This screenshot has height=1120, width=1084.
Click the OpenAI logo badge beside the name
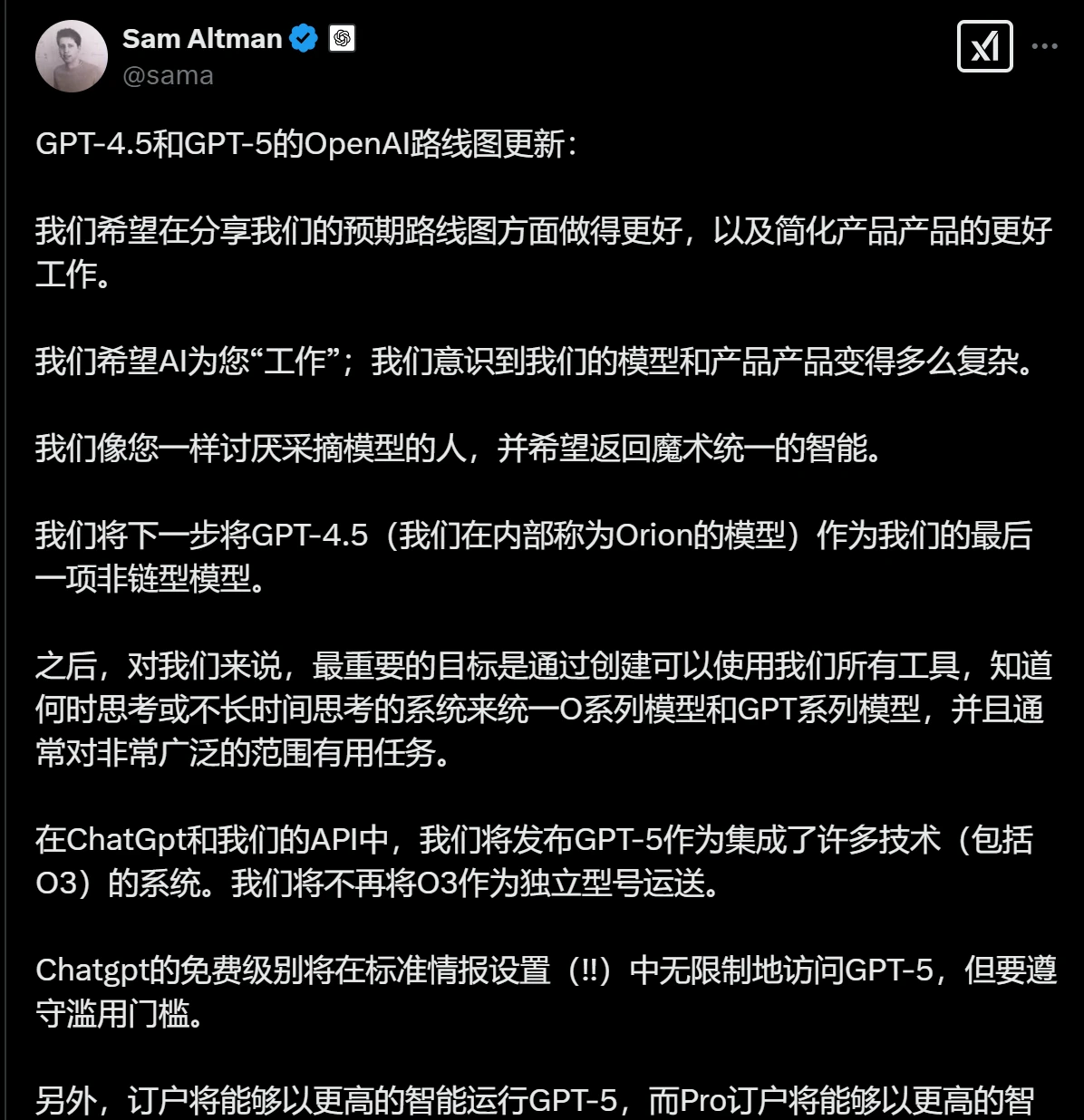pyautogui.click(x=341, y=38)
